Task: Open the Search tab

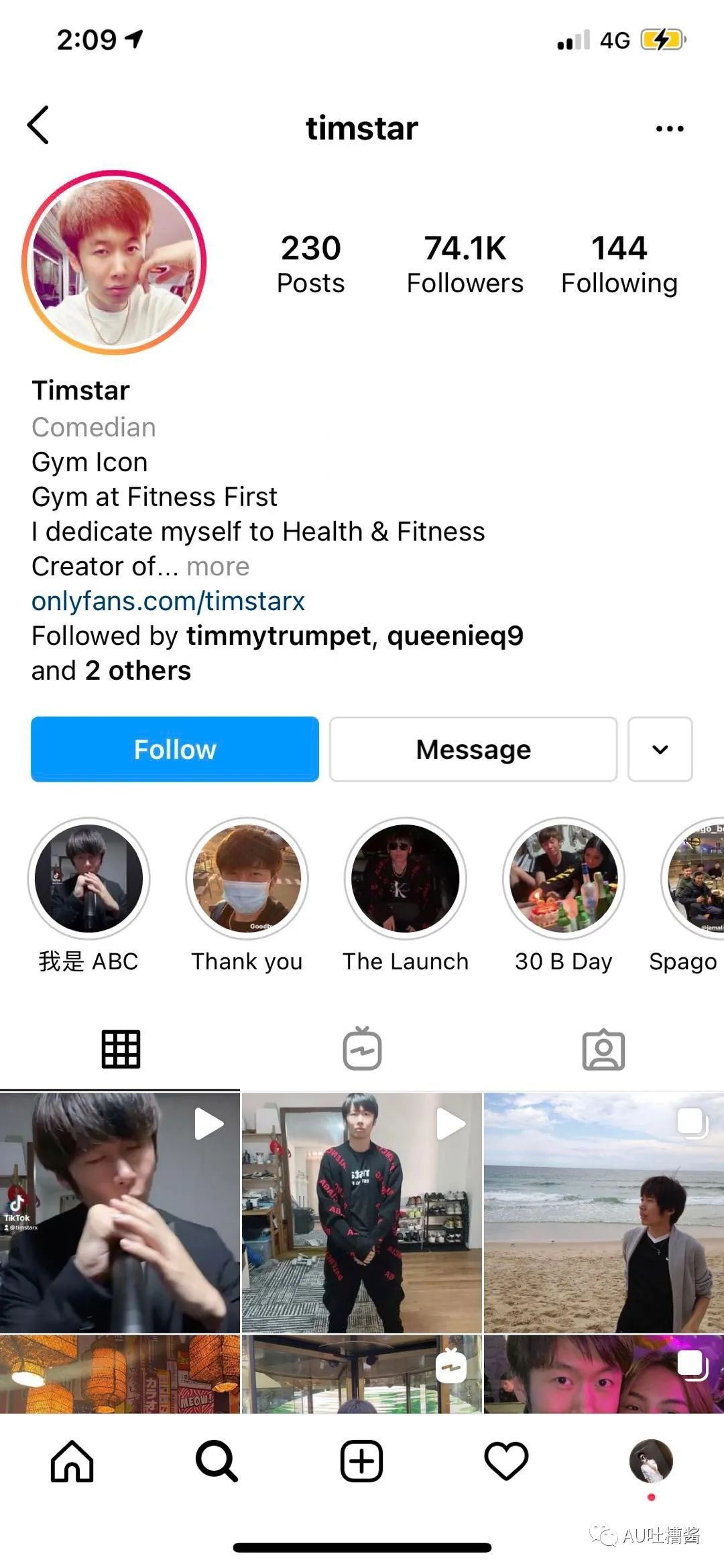Action: 217,1461
